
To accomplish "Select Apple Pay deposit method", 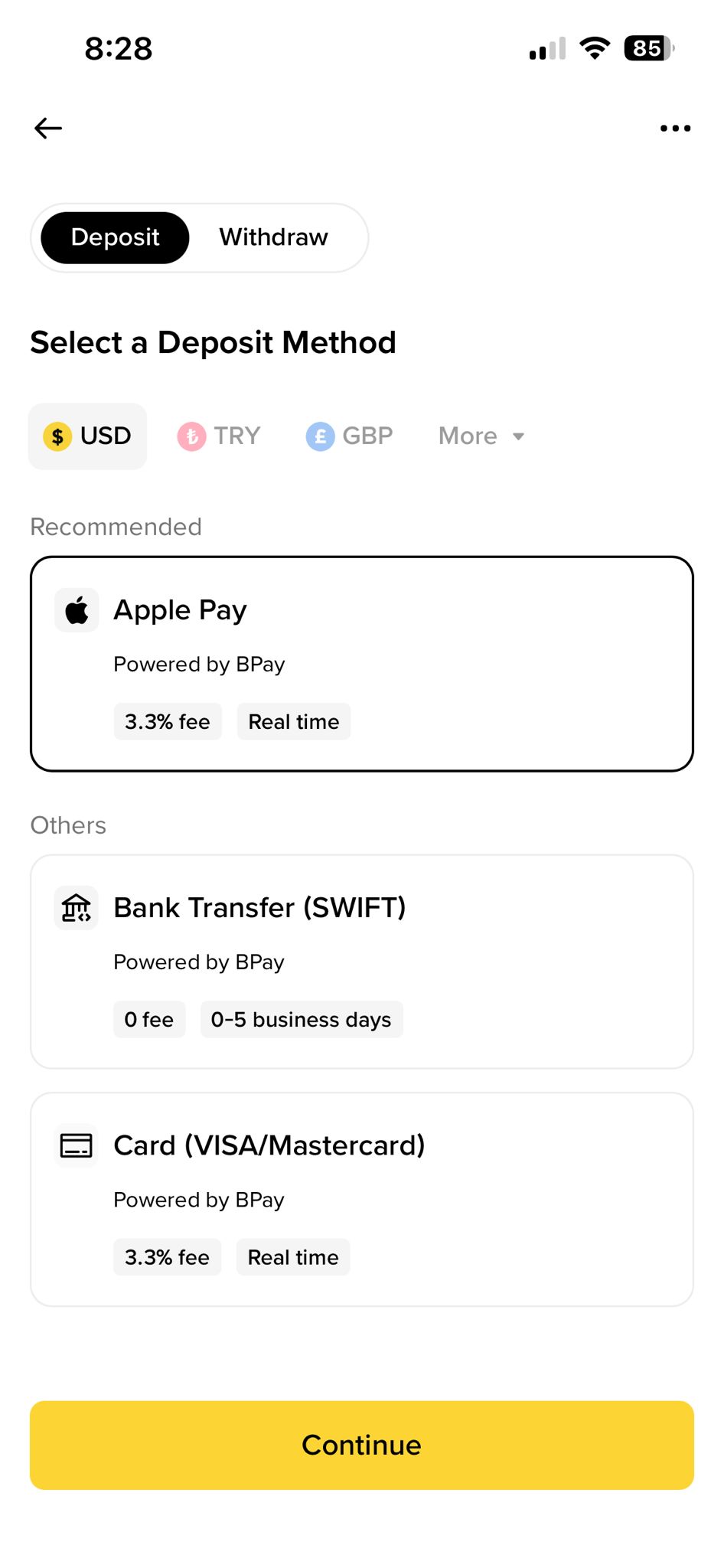I will (x=361, y=664).
